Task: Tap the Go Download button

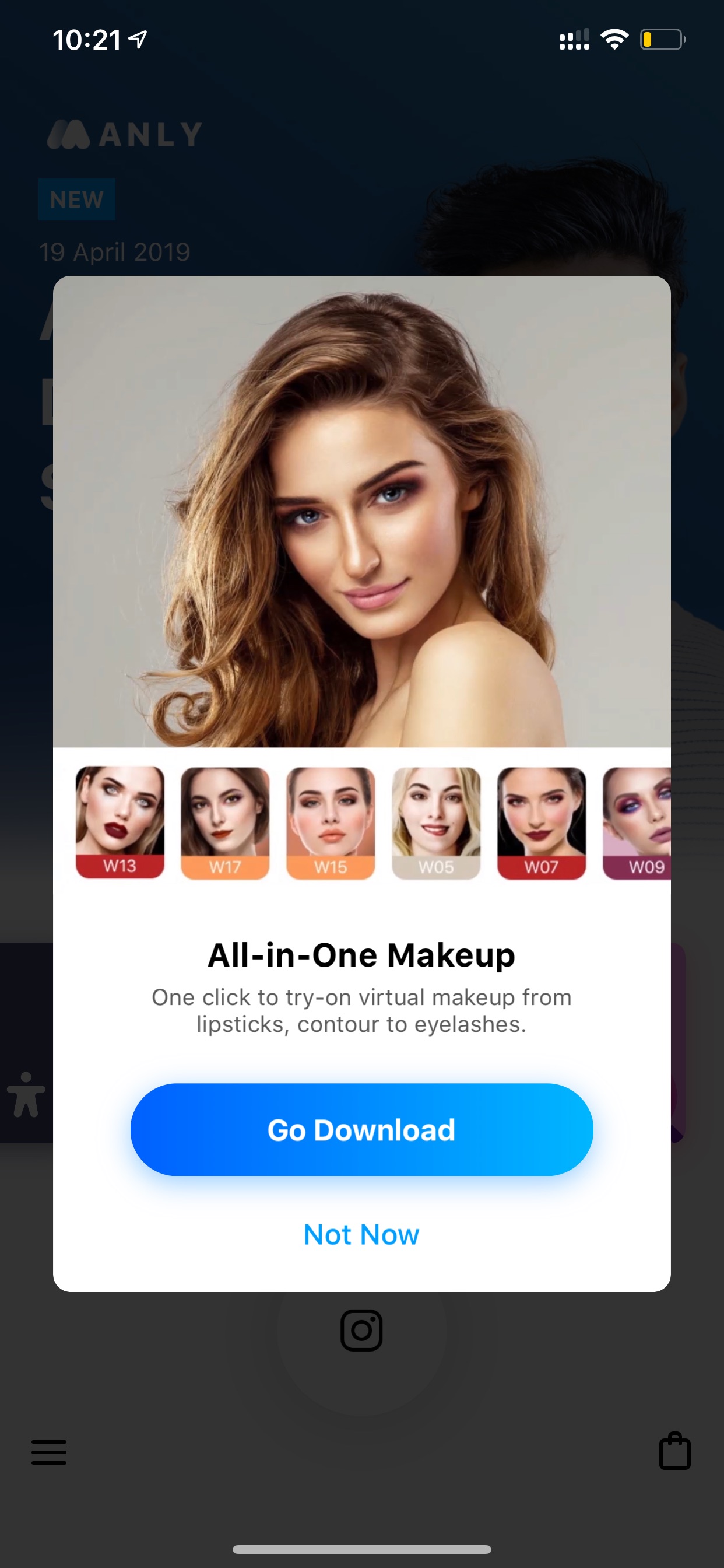Action: click(361, 1129)
